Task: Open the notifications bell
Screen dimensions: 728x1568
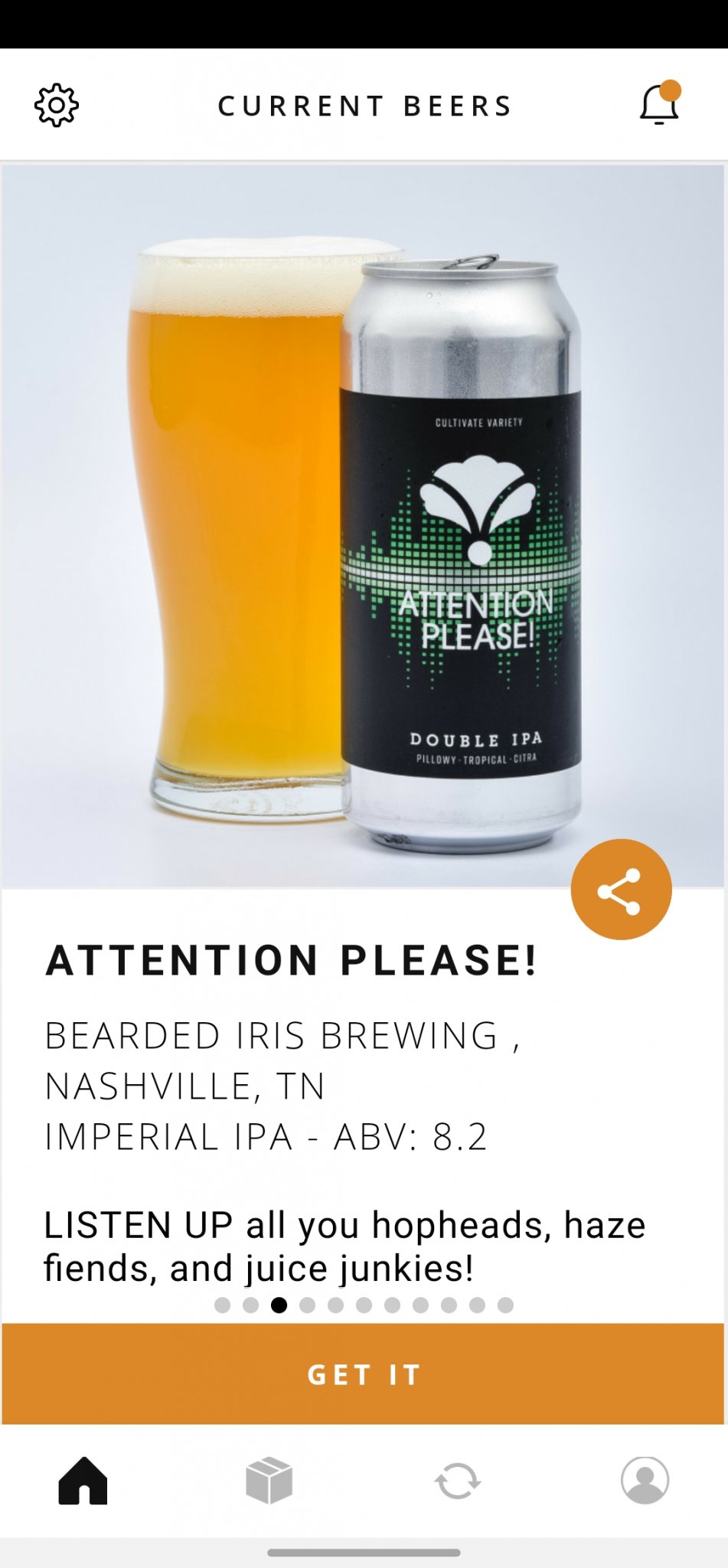Action: coord(659,105)
